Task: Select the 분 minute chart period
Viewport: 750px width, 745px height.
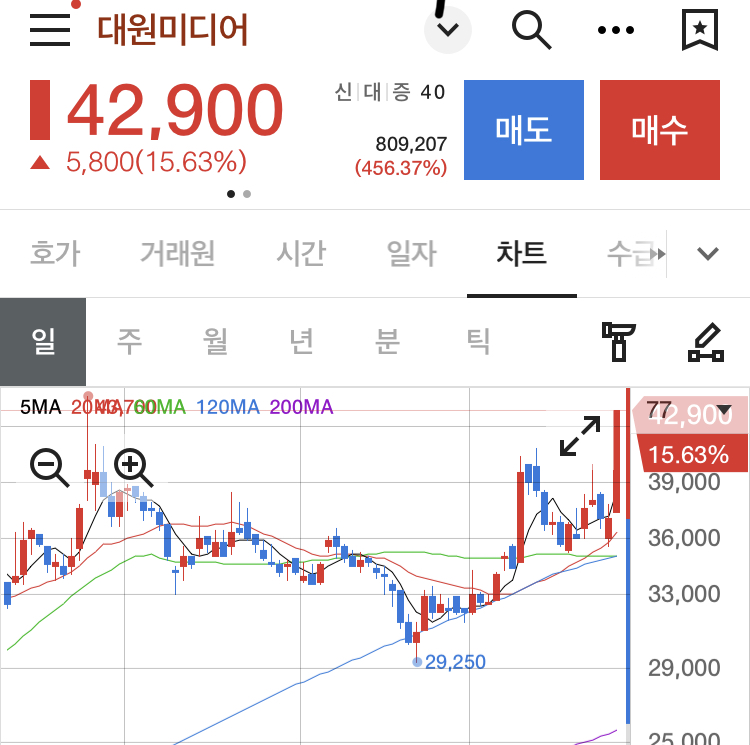Action: (x=387, y=342)
